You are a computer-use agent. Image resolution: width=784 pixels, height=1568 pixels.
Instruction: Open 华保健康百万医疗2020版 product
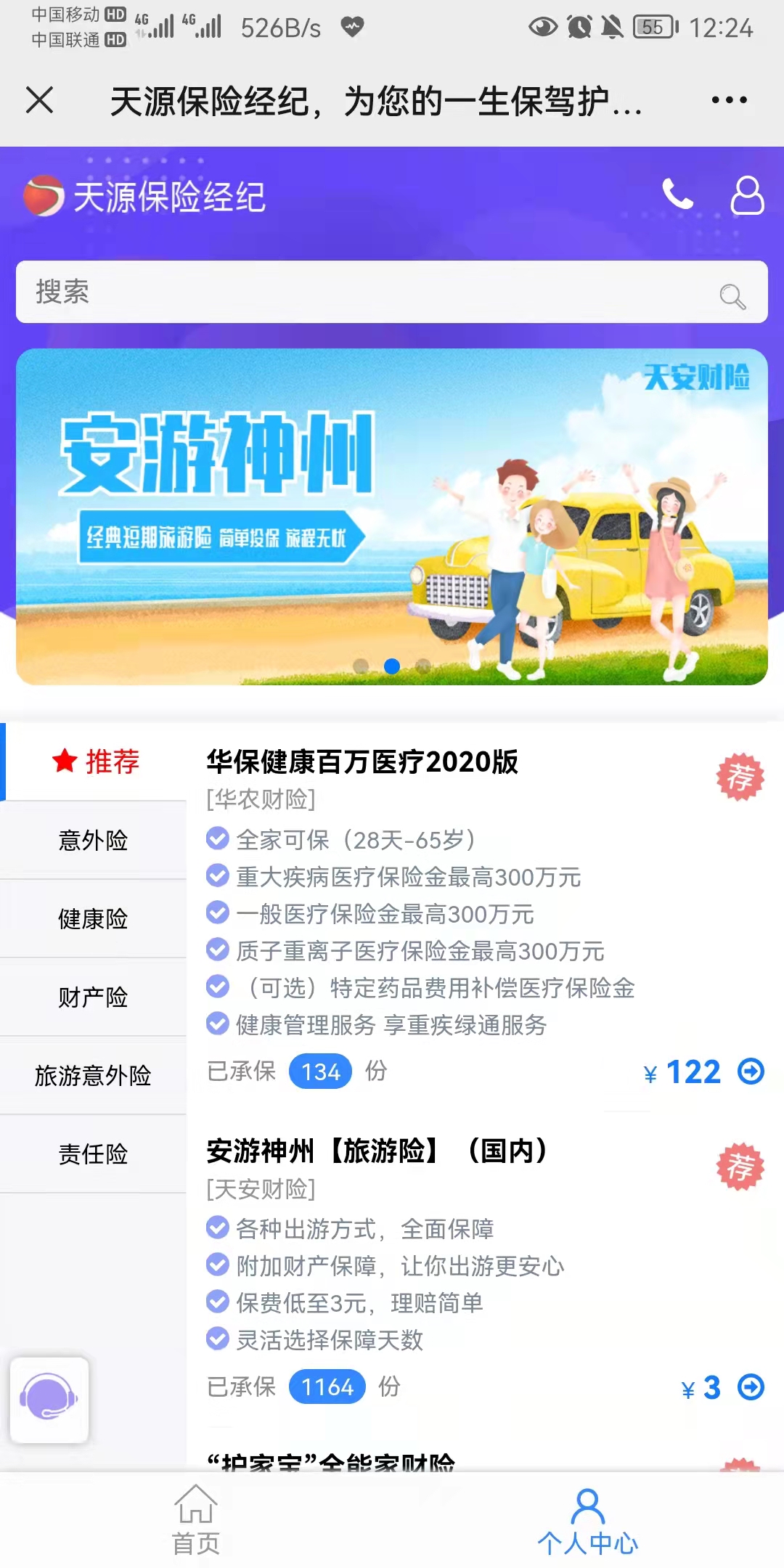[362, 762]
